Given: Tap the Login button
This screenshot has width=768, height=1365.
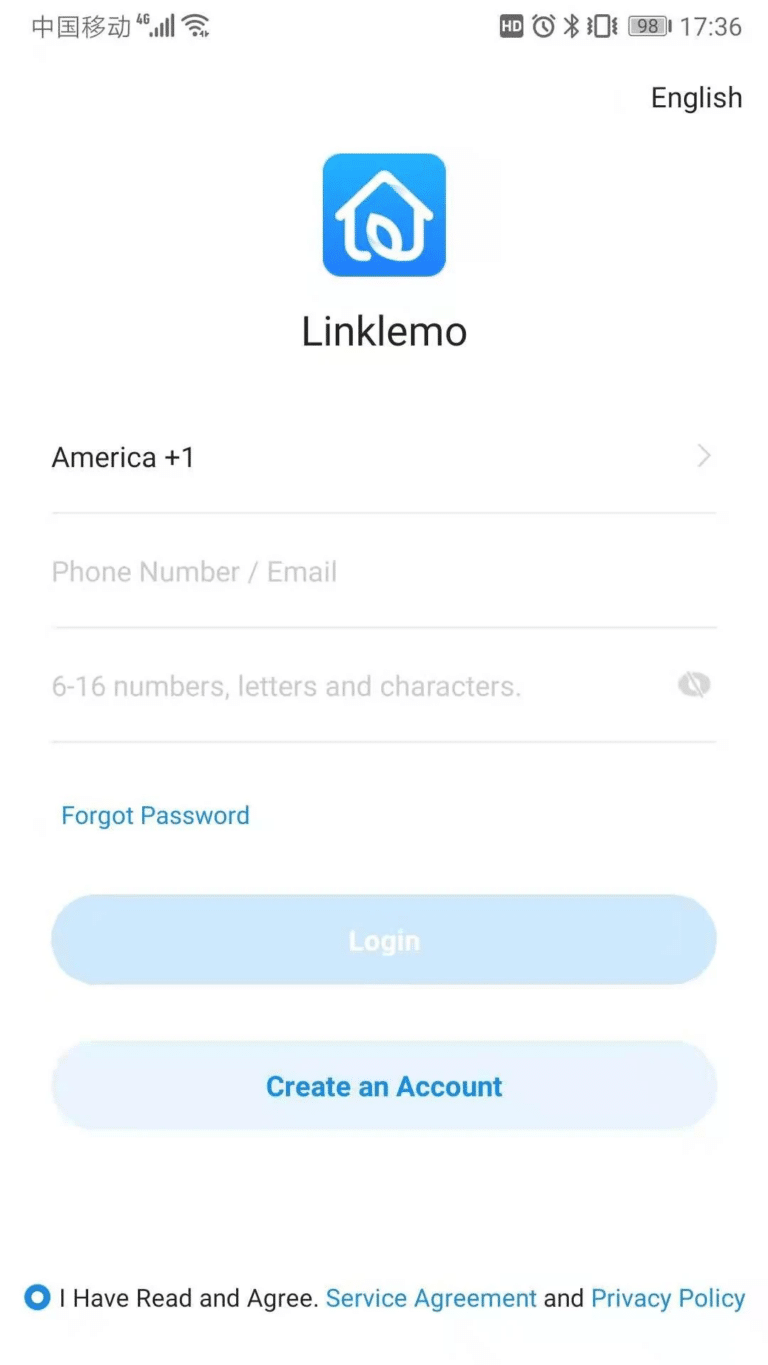Looking at the screenshot, I should pyautogui.click(x=384, y=939).
